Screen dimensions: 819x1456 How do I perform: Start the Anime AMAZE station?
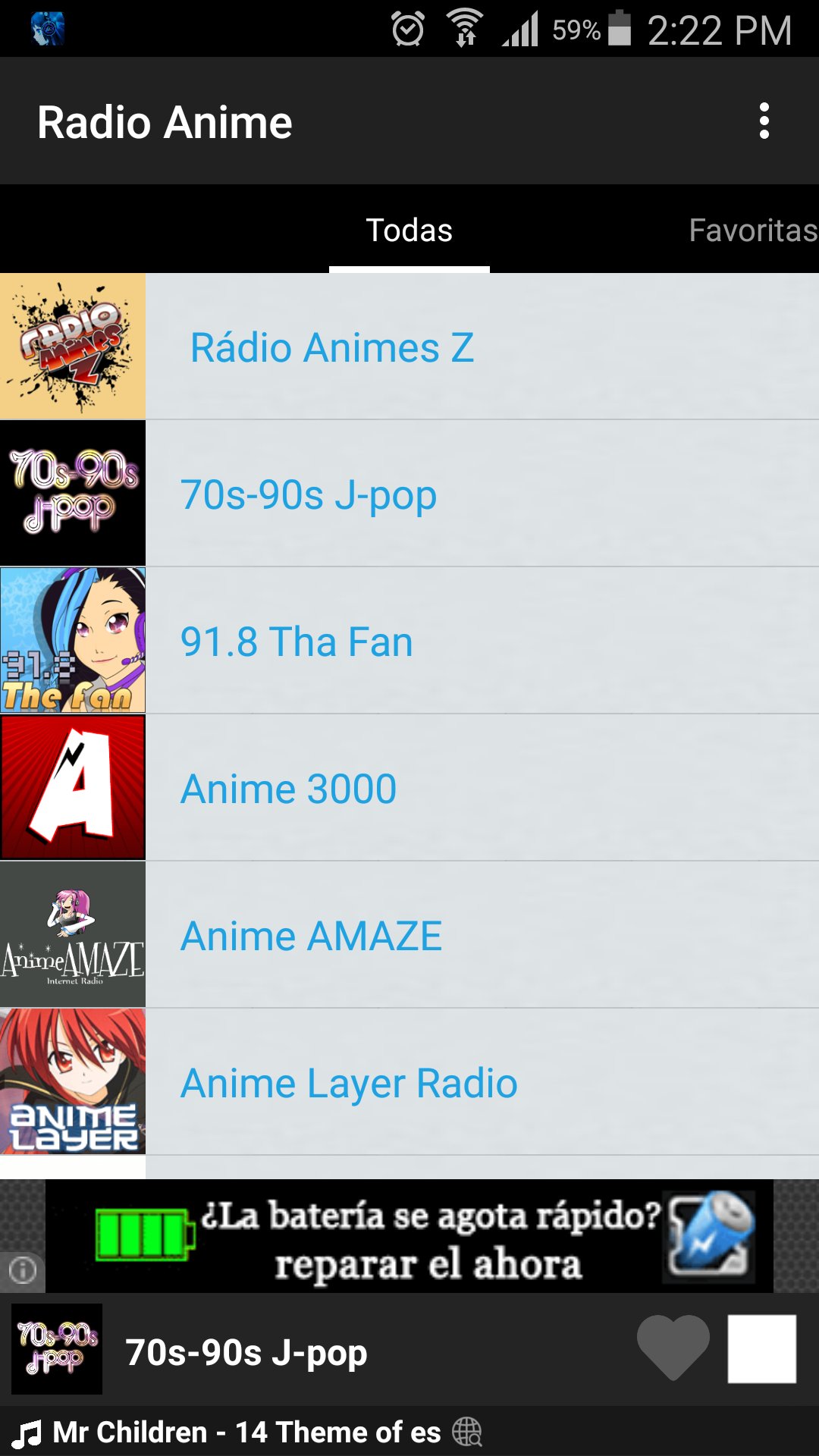(409, 936)
